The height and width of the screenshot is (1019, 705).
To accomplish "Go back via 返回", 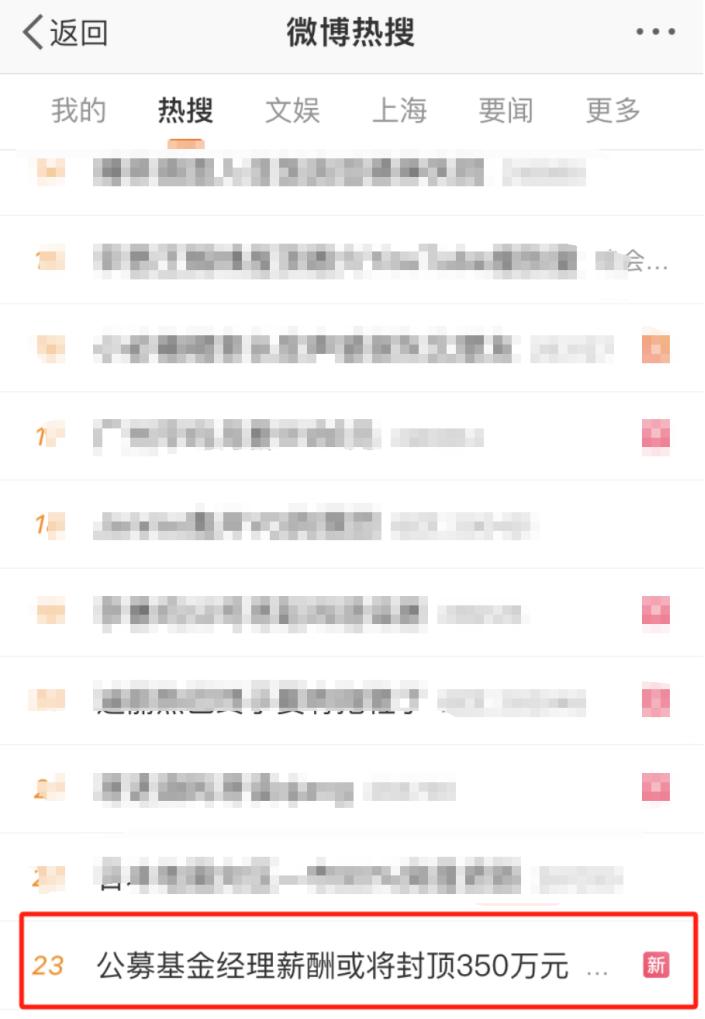I will [x=65, y=33].
